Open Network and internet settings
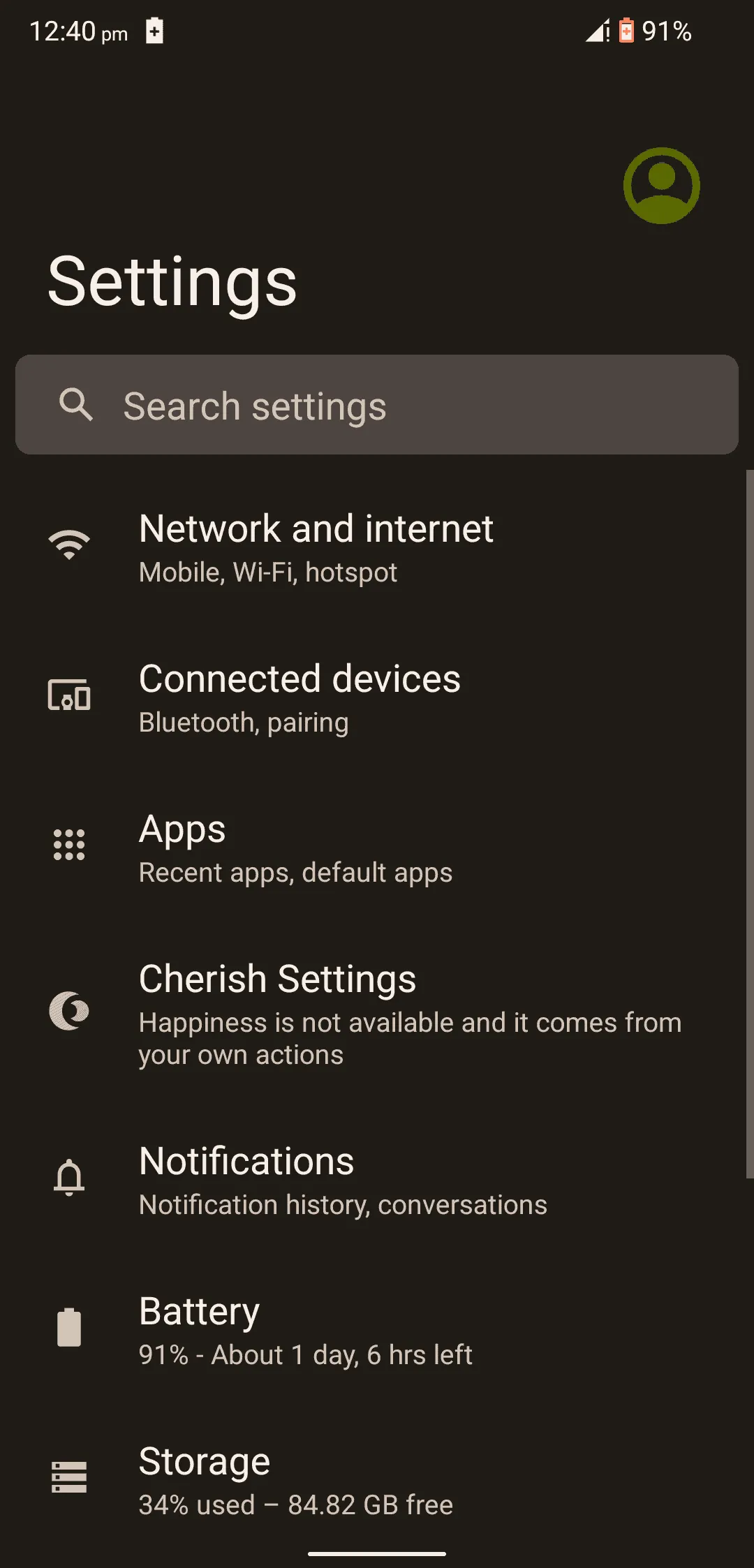Screen dimensions: 754x1568 316,548
